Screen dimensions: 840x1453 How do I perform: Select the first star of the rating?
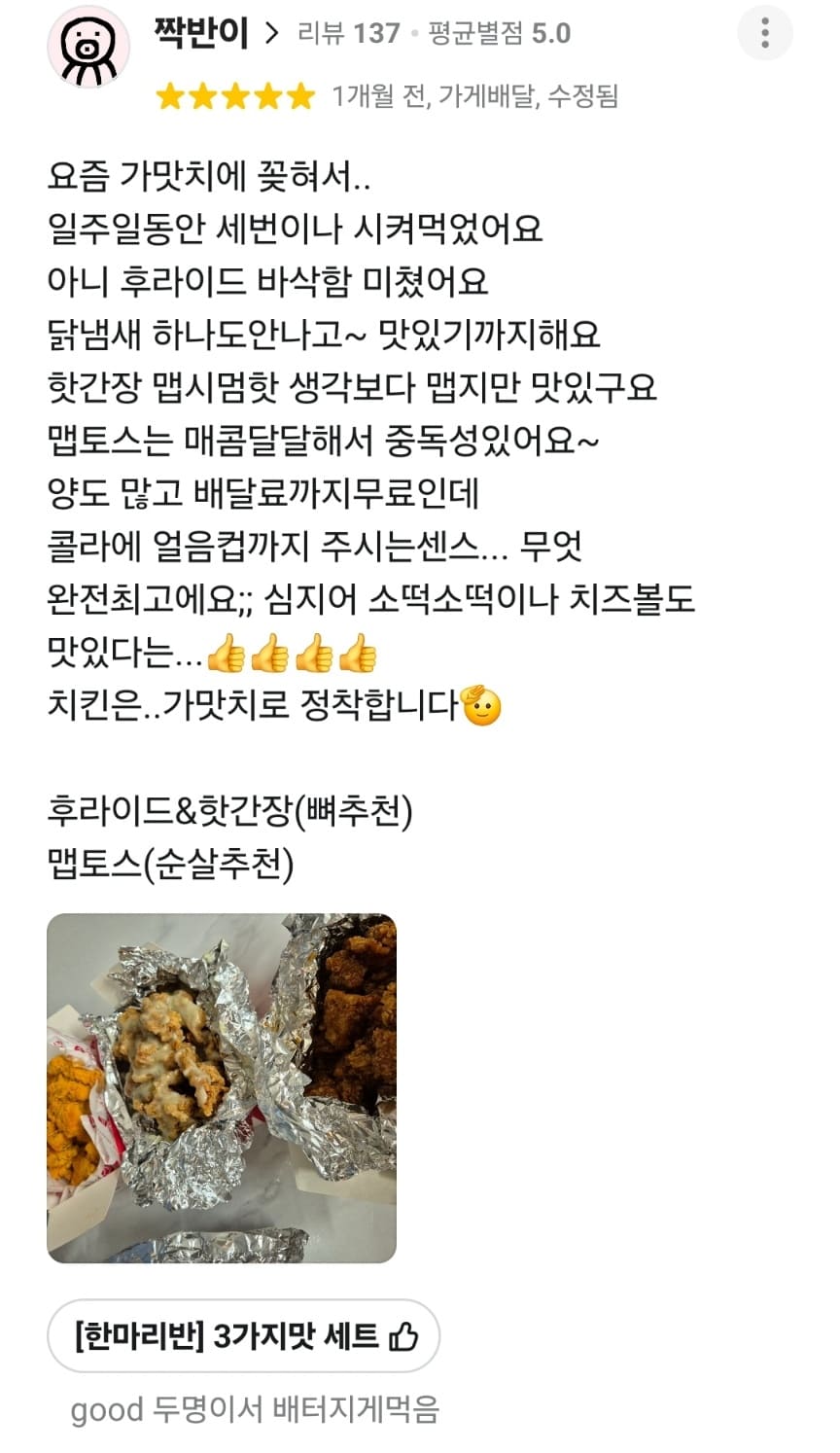point(169,96)
